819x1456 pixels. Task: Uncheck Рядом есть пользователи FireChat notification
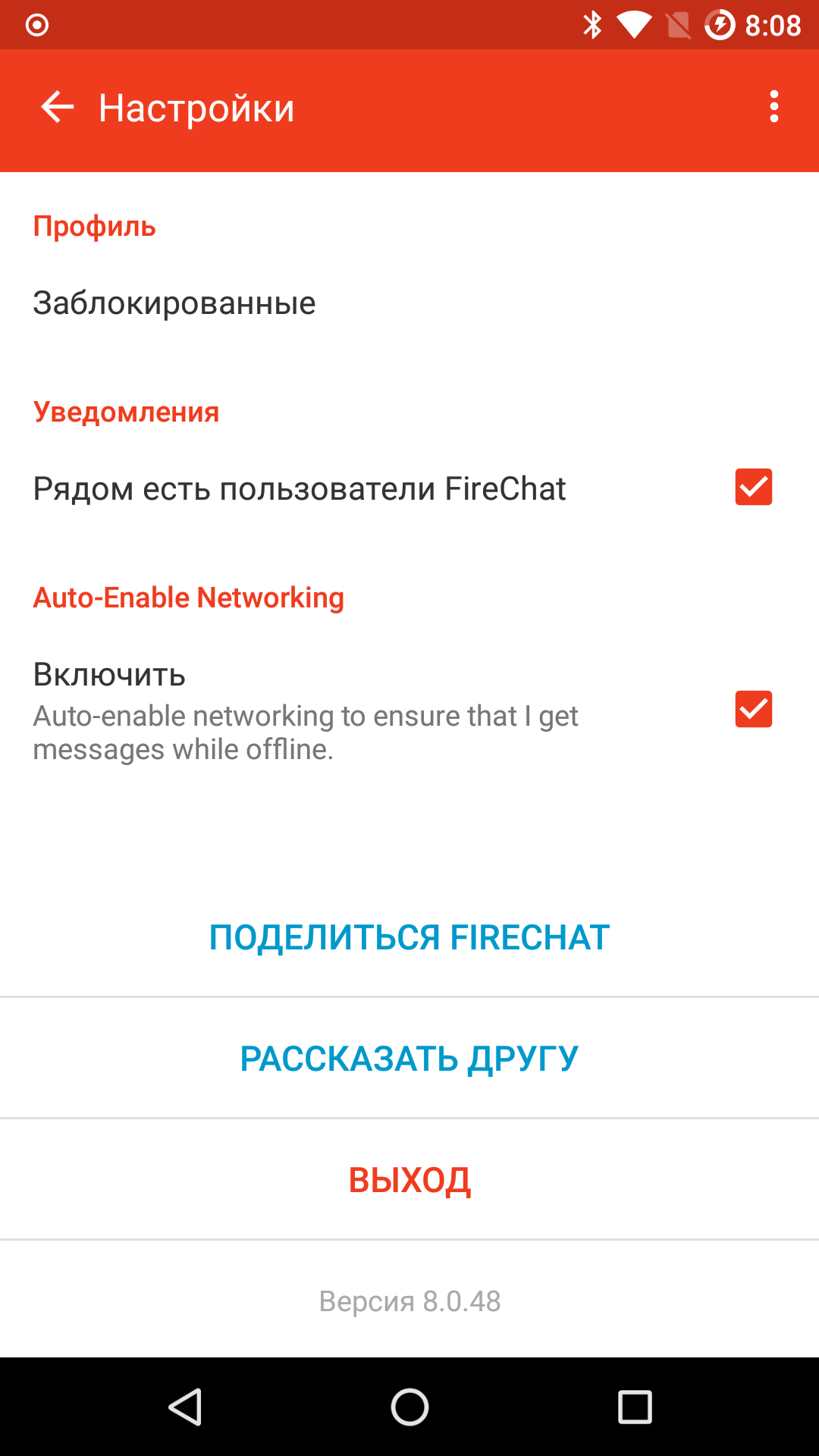point(753,487)
